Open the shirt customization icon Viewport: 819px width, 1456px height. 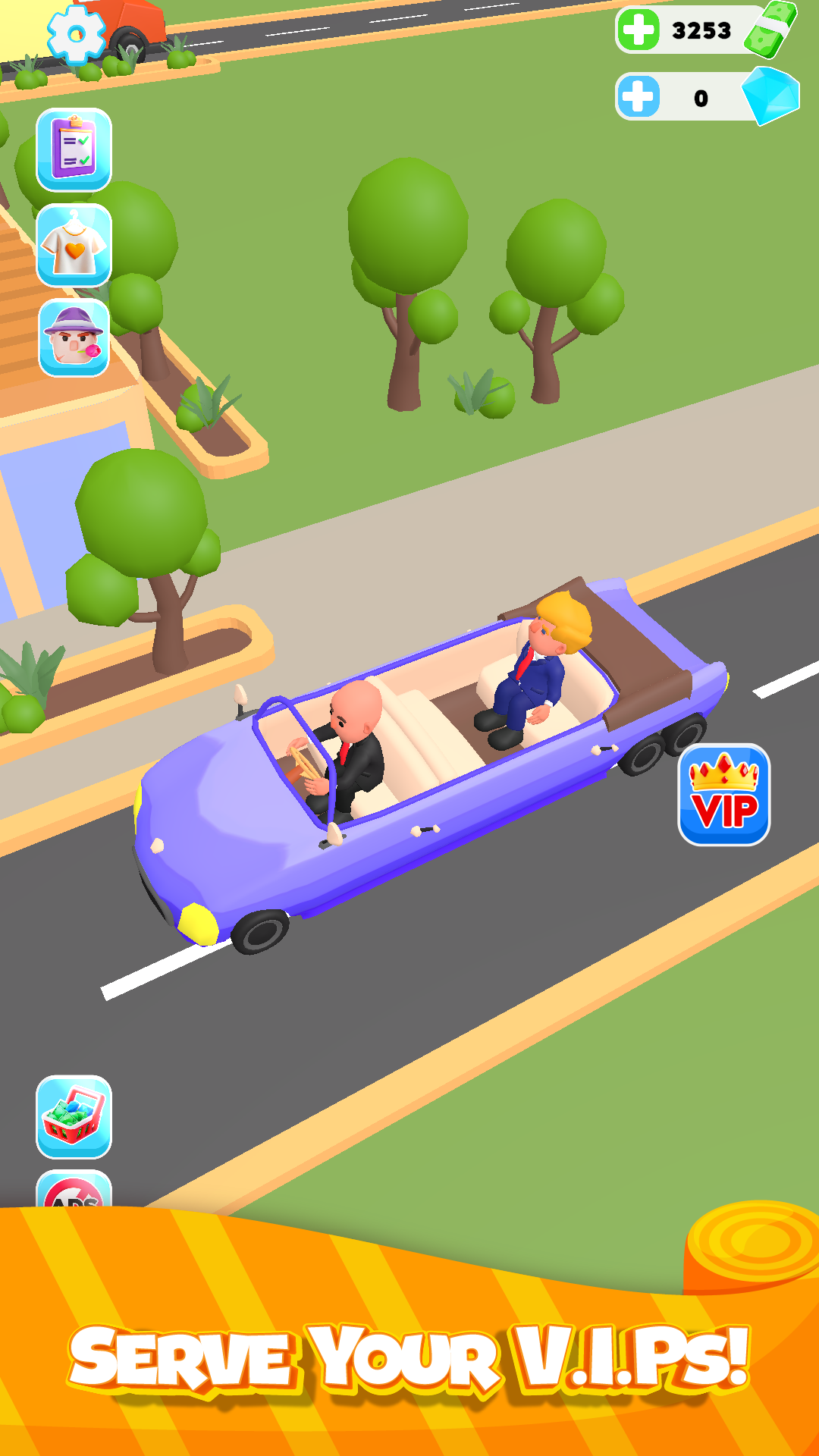coord(74,243)
